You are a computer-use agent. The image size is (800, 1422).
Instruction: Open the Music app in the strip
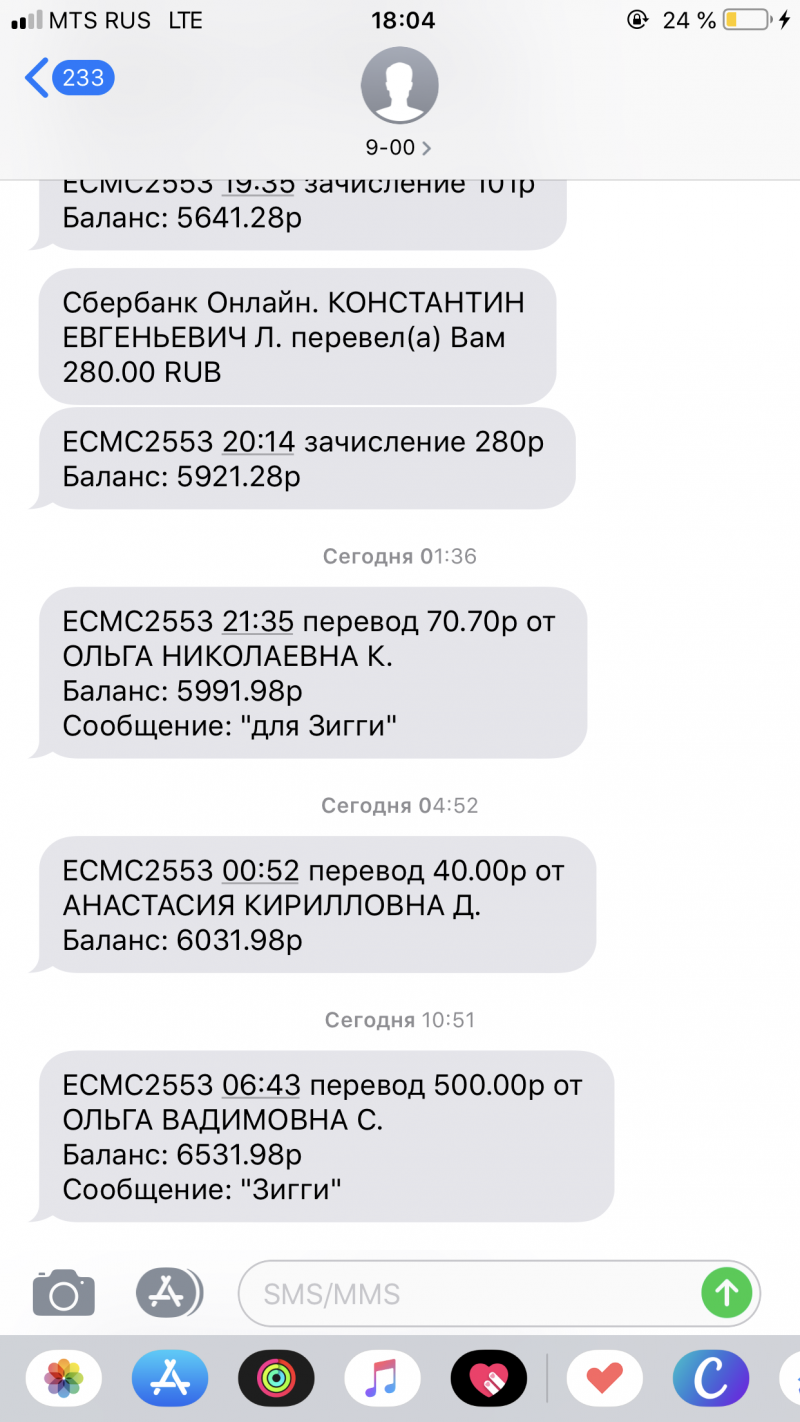(382, 1379)
